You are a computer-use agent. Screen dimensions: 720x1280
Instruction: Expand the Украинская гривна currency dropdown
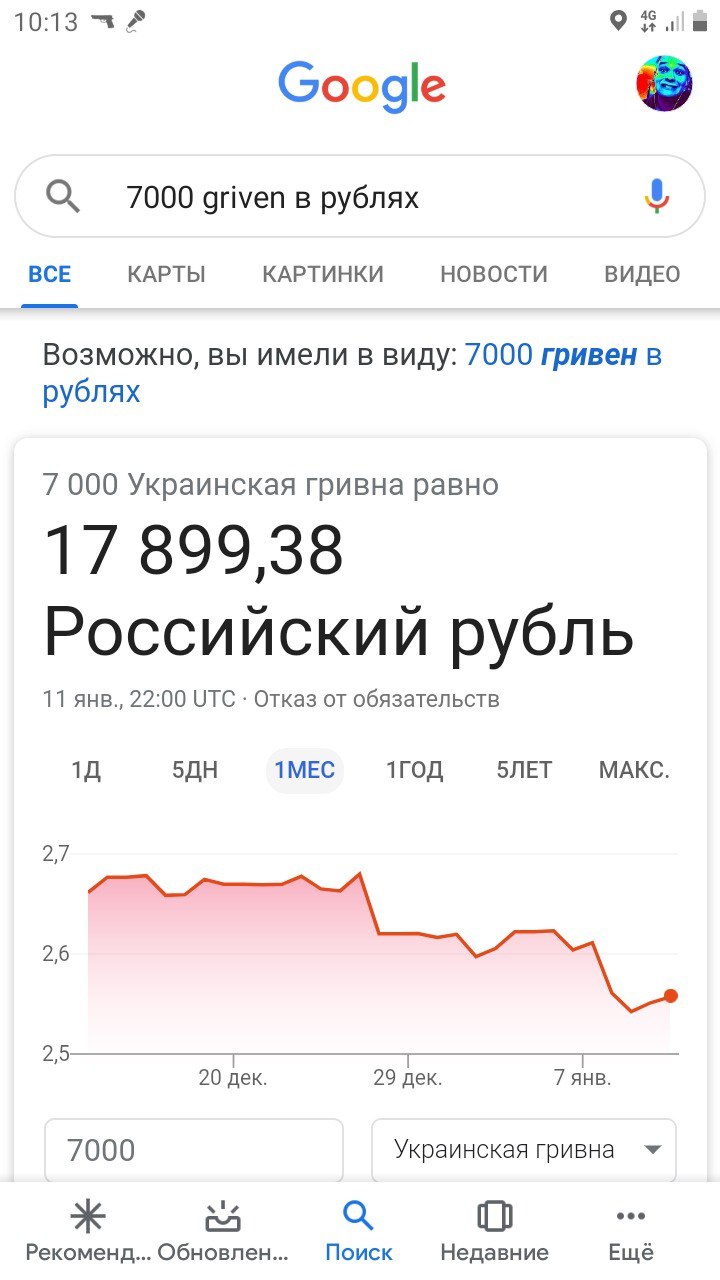[x=524, y=1150]
